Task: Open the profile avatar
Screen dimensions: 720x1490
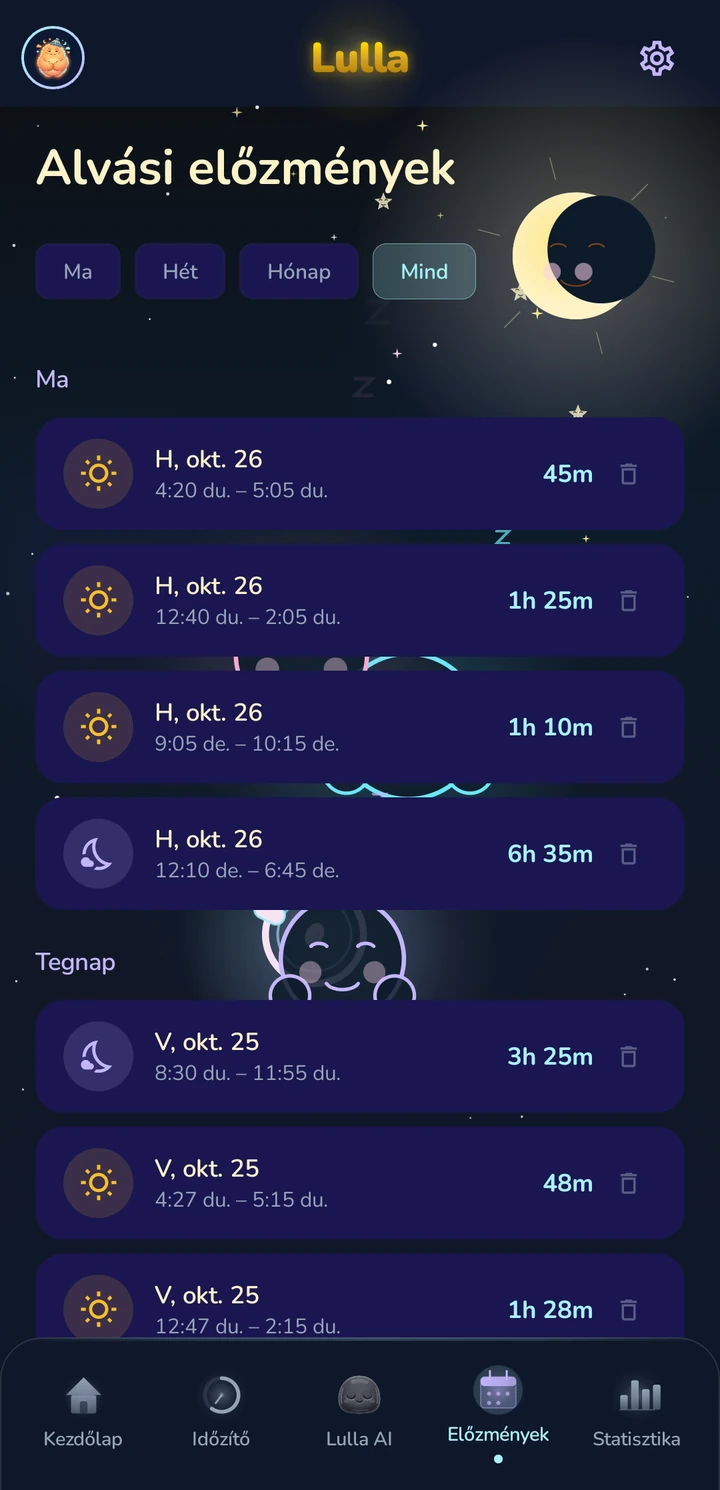Action: [x=53, y=58]
